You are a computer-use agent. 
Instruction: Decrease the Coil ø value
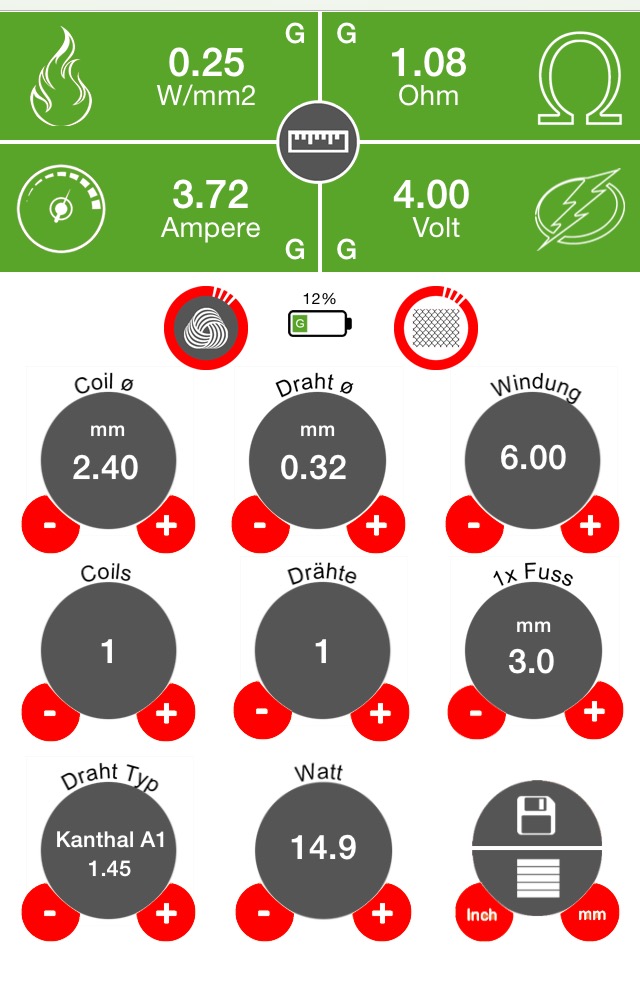tap(48, 526)
